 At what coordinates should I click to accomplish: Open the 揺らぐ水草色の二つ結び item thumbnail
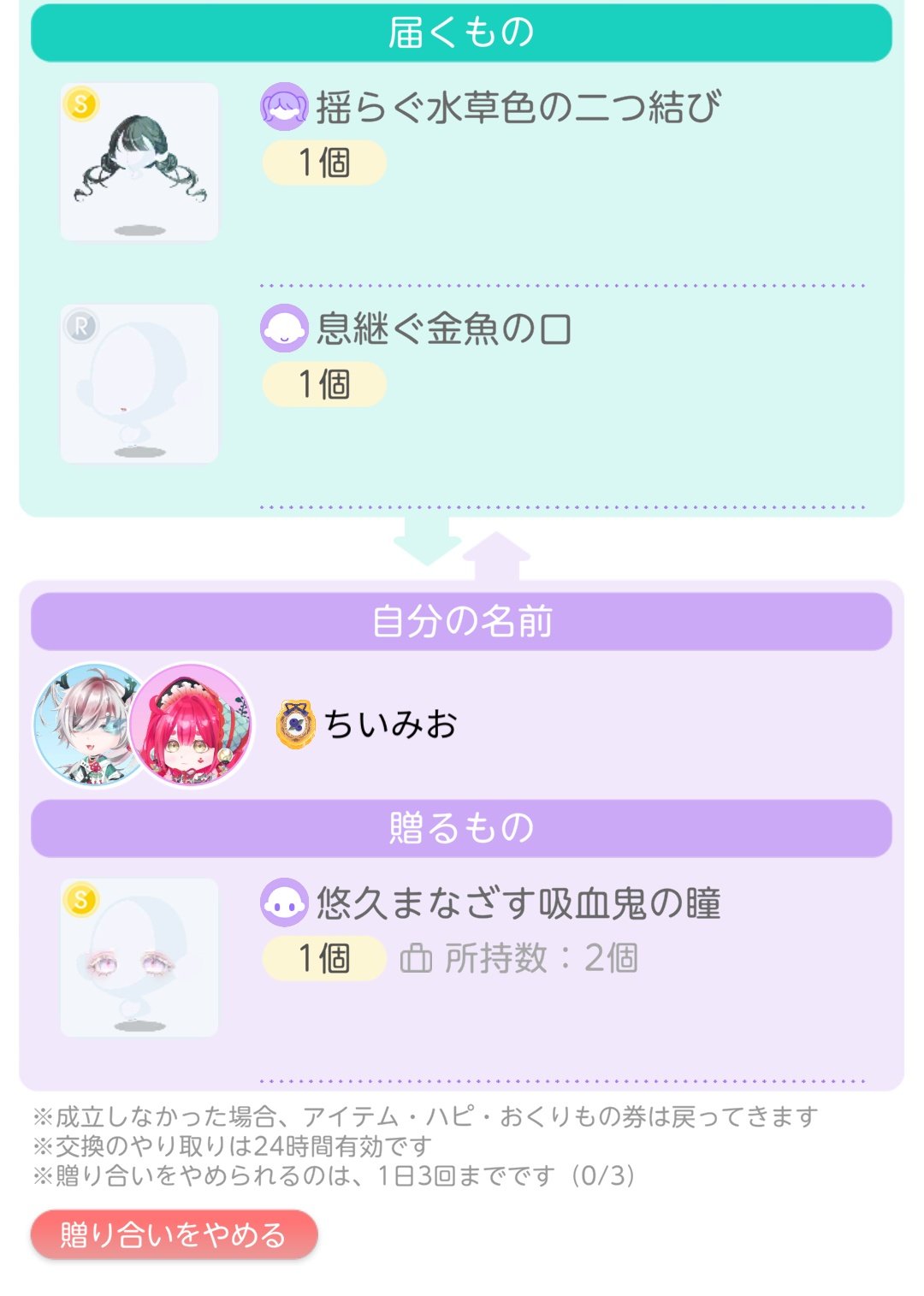(x=139, y=163)
